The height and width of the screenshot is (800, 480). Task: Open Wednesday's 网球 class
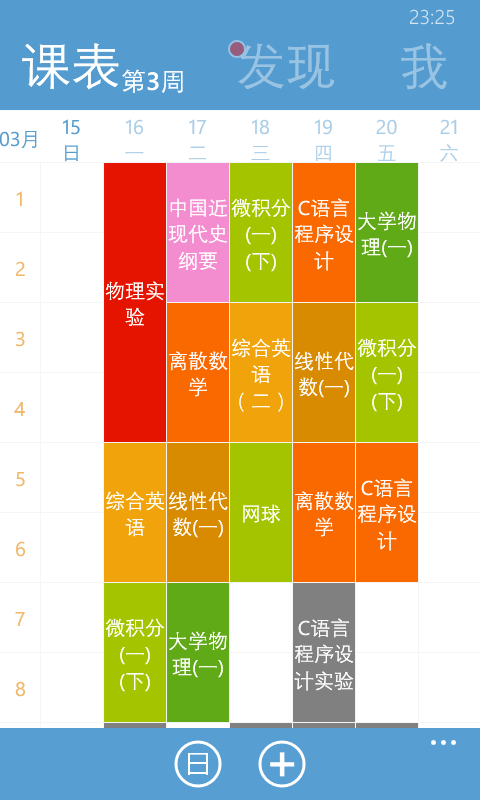[261, 512]
